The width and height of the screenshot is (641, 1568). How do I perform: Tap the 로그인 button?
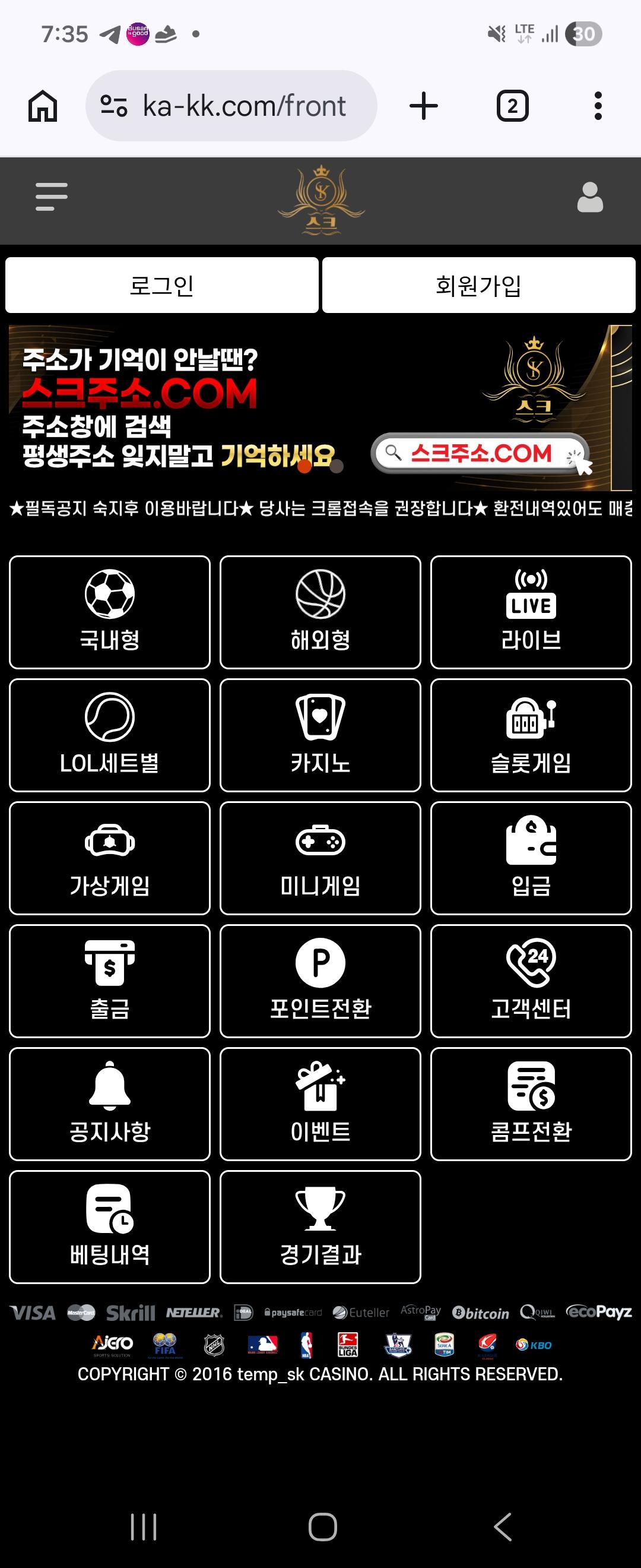pyautogui.click(x=162, y=285)
